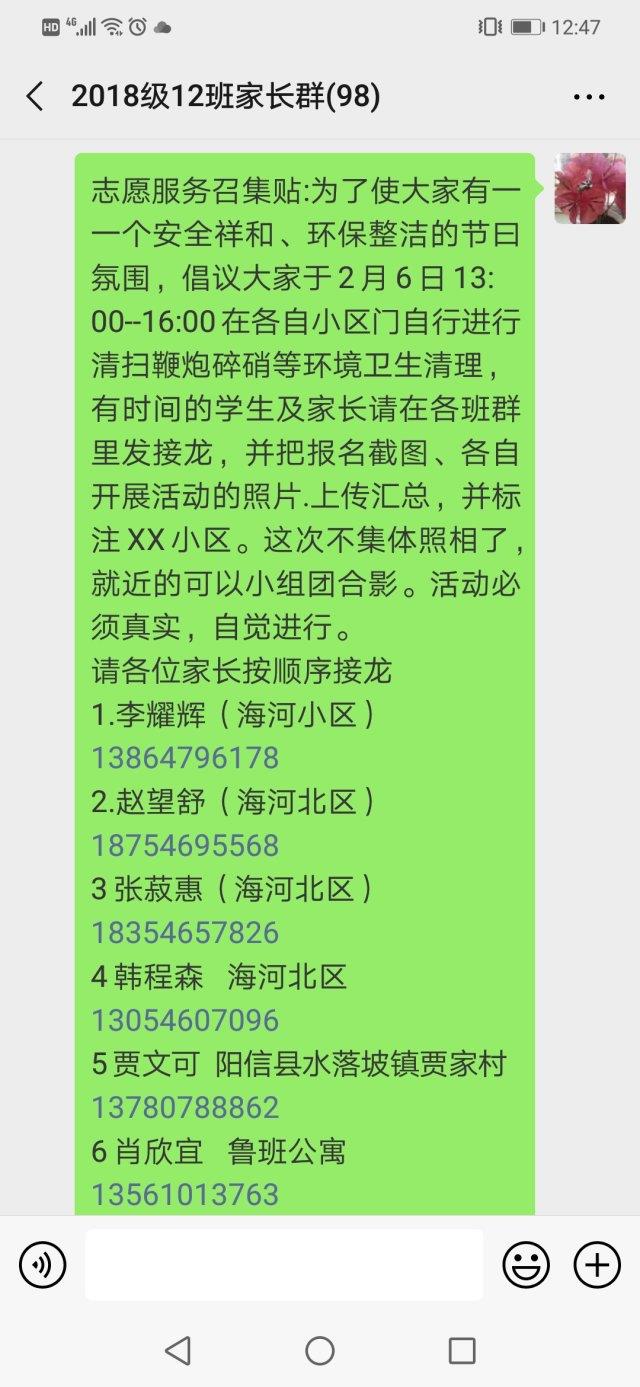Tap phone number 13864796178
The height and width of the screenshot is (1387, 640).
coord(185,758)
